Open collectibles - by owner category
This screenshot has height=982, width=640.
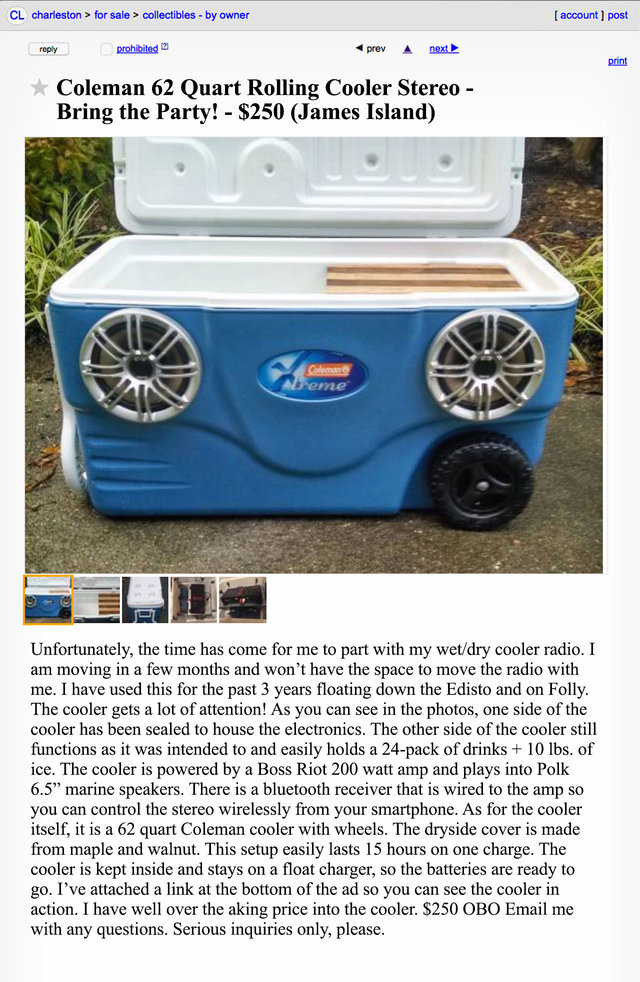(x=196, y=15)
